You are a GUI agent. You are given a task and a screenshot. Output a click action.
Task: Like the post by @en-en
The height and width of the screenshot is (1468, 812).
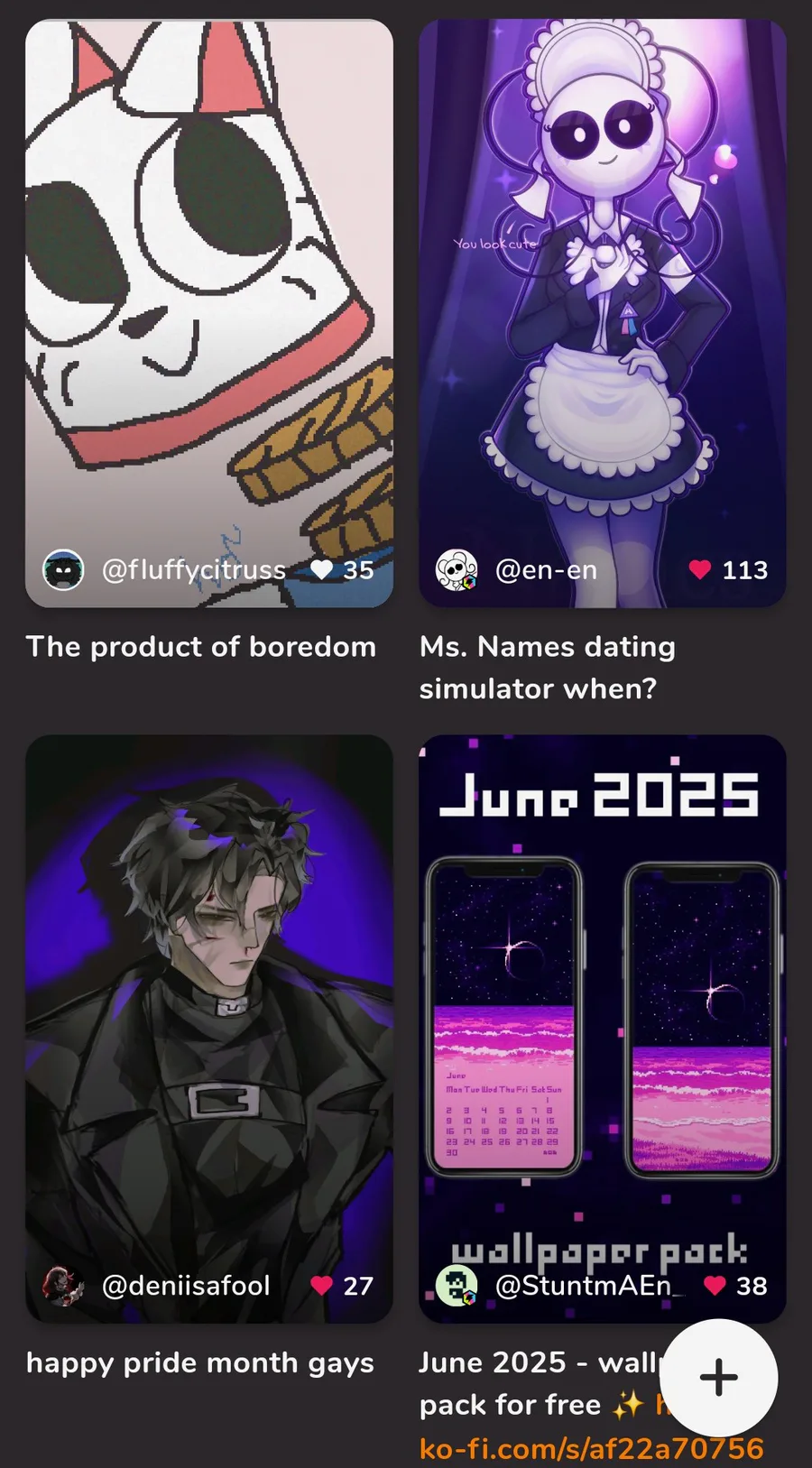point(700,569)
